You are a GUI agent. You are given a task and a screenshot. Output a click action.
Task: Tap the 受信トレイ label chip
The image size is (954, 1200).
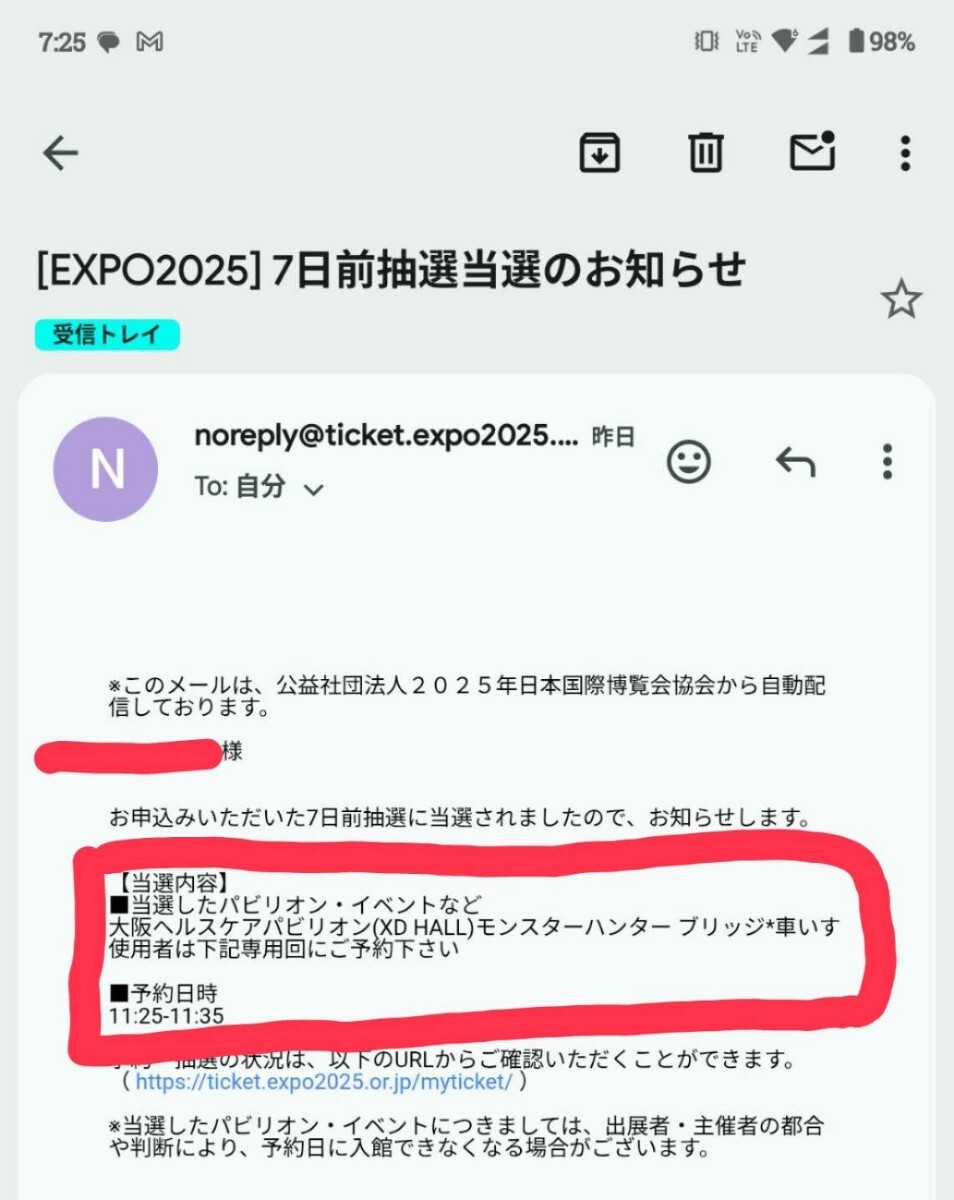click(x=107, y=335)
